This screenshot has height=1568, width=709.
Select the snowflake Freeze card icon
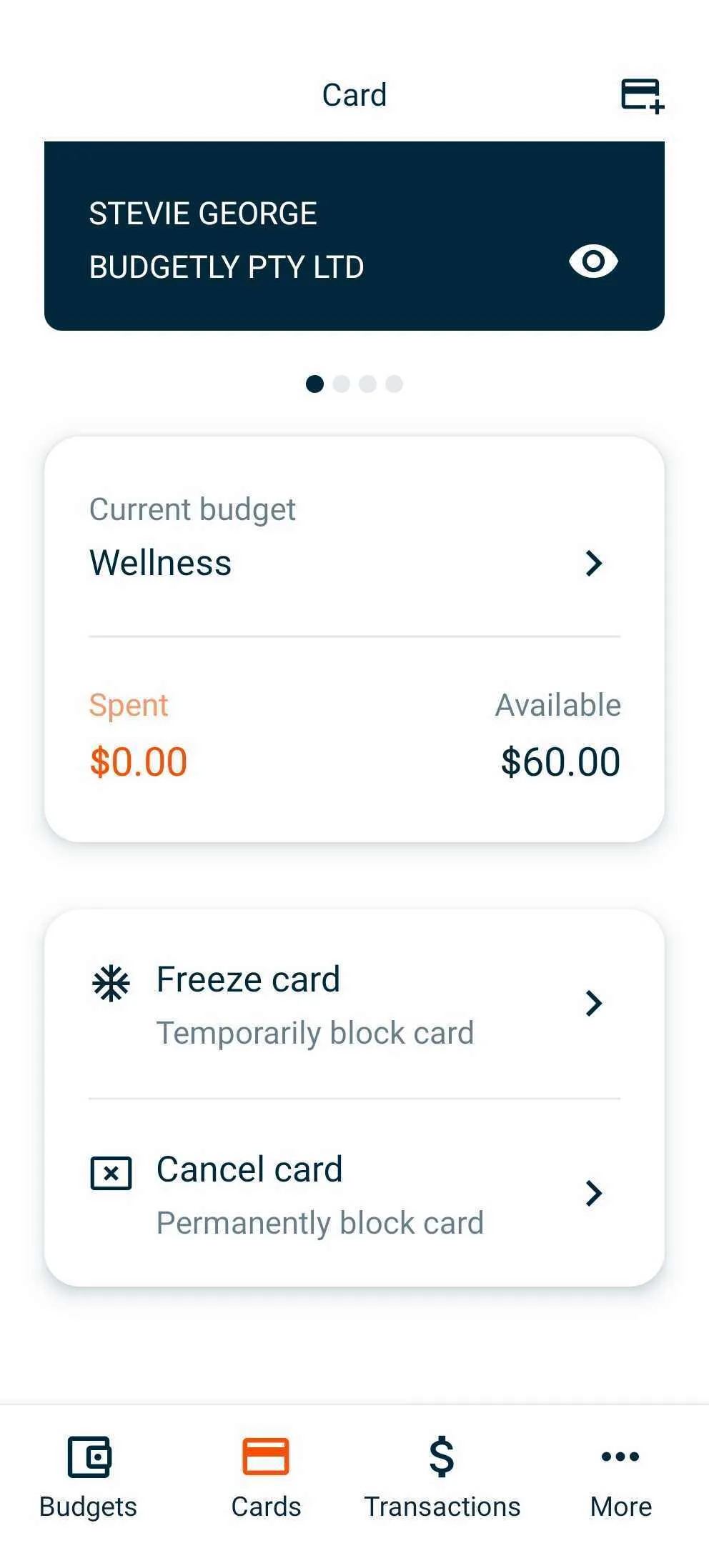(111, 982)
